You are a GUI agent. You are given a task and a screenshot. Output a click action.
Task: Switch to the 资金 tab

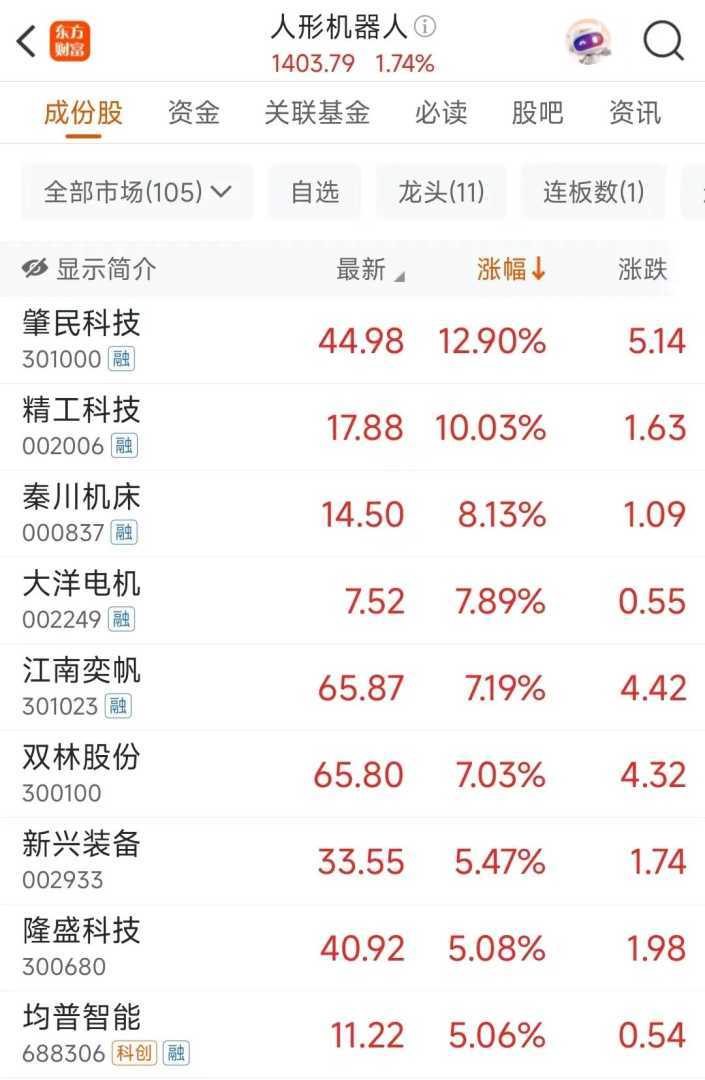click(193, 113)
